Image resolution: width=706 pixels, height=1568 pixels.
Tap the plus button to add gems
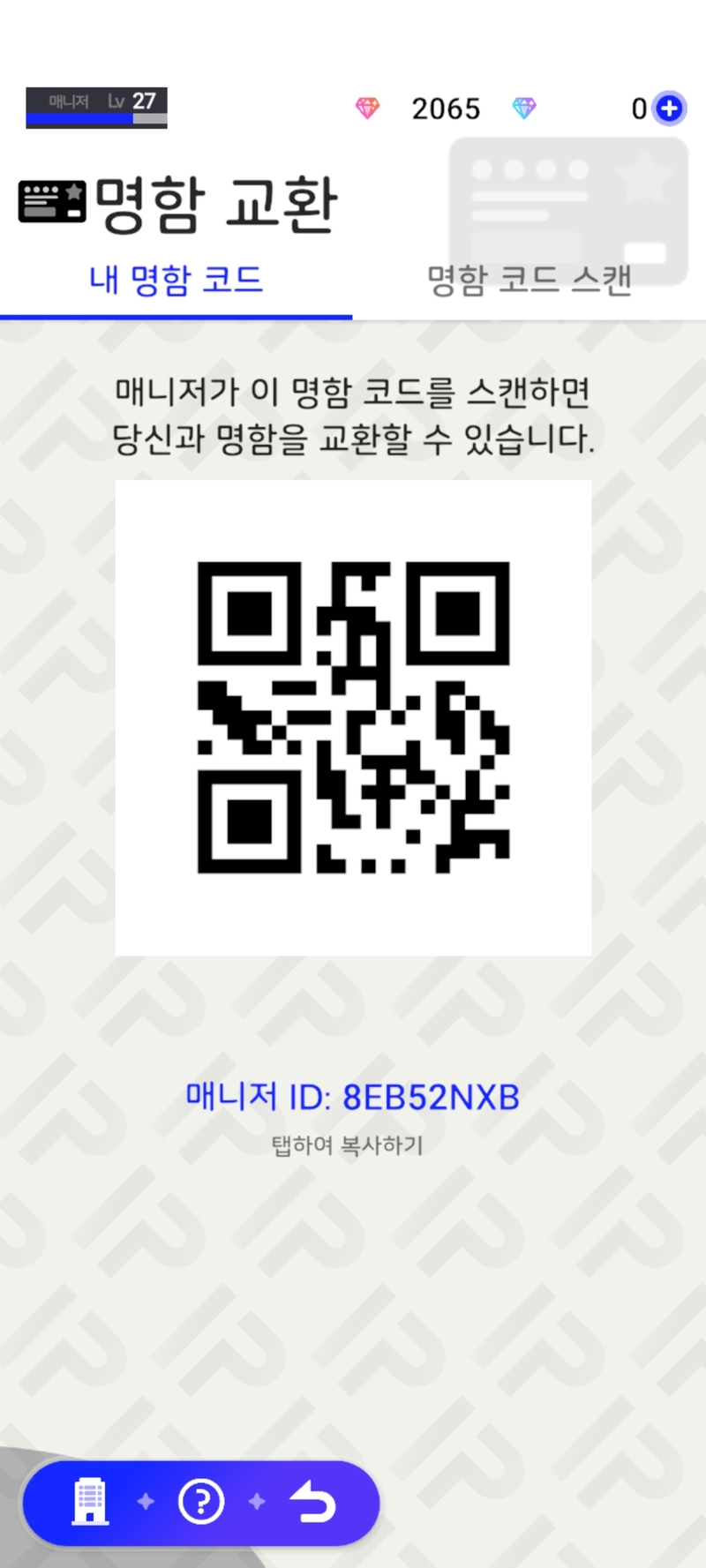(670, 109)
